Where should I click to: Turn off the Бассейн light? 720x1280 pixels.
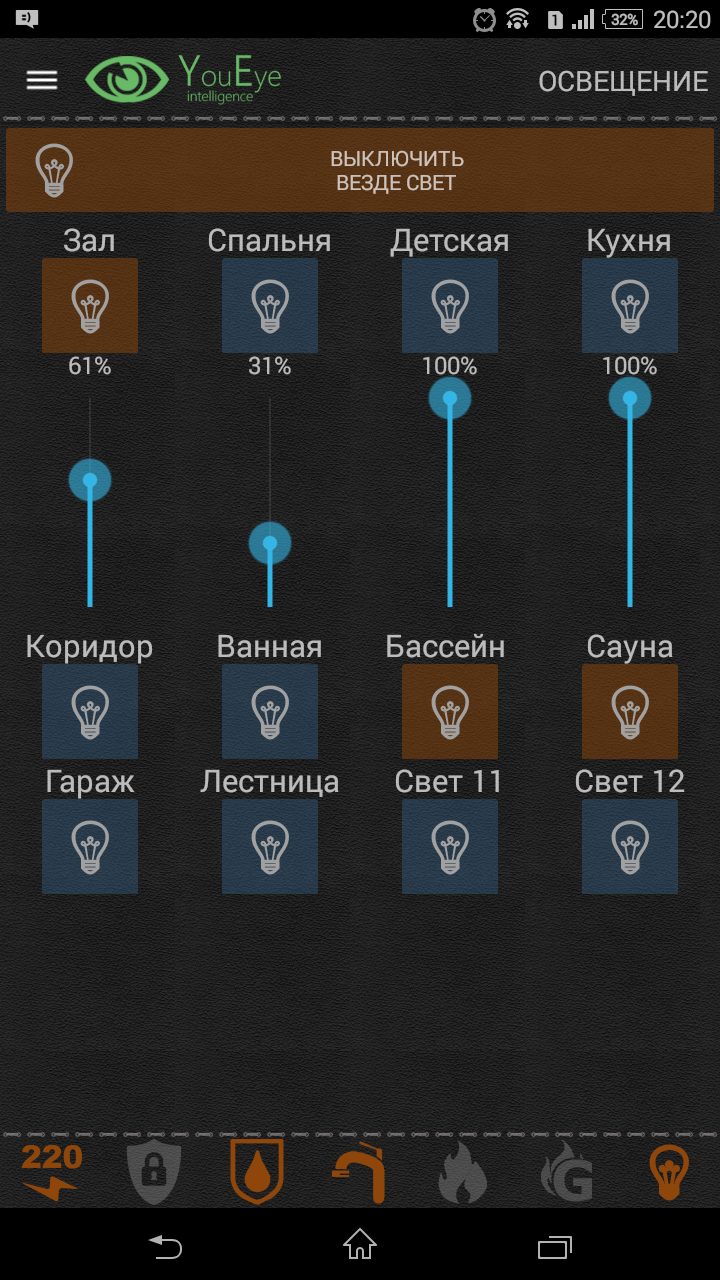(450, 711)
